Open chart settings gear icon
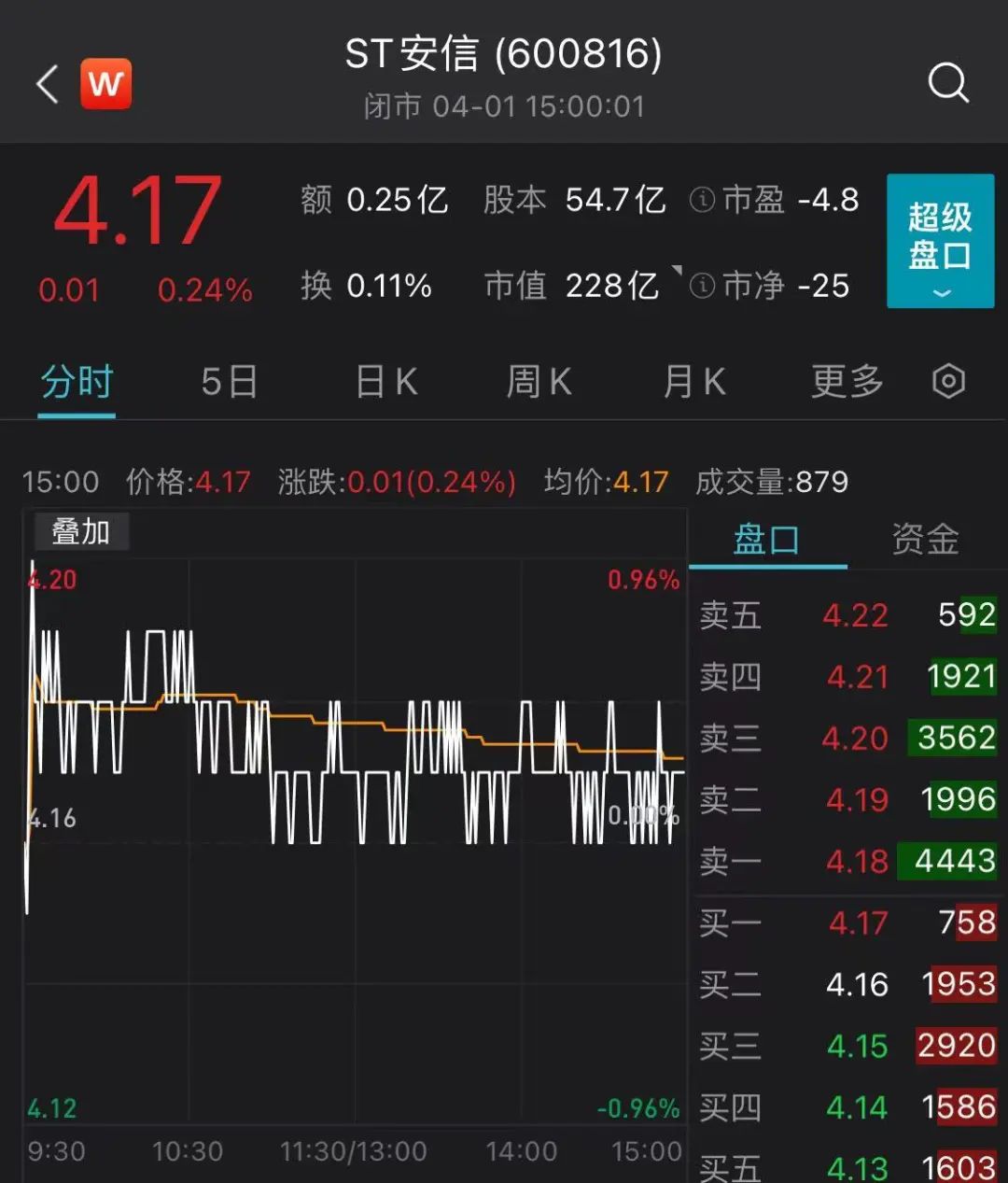The image size is (1008, 1183). click(948, 382)
